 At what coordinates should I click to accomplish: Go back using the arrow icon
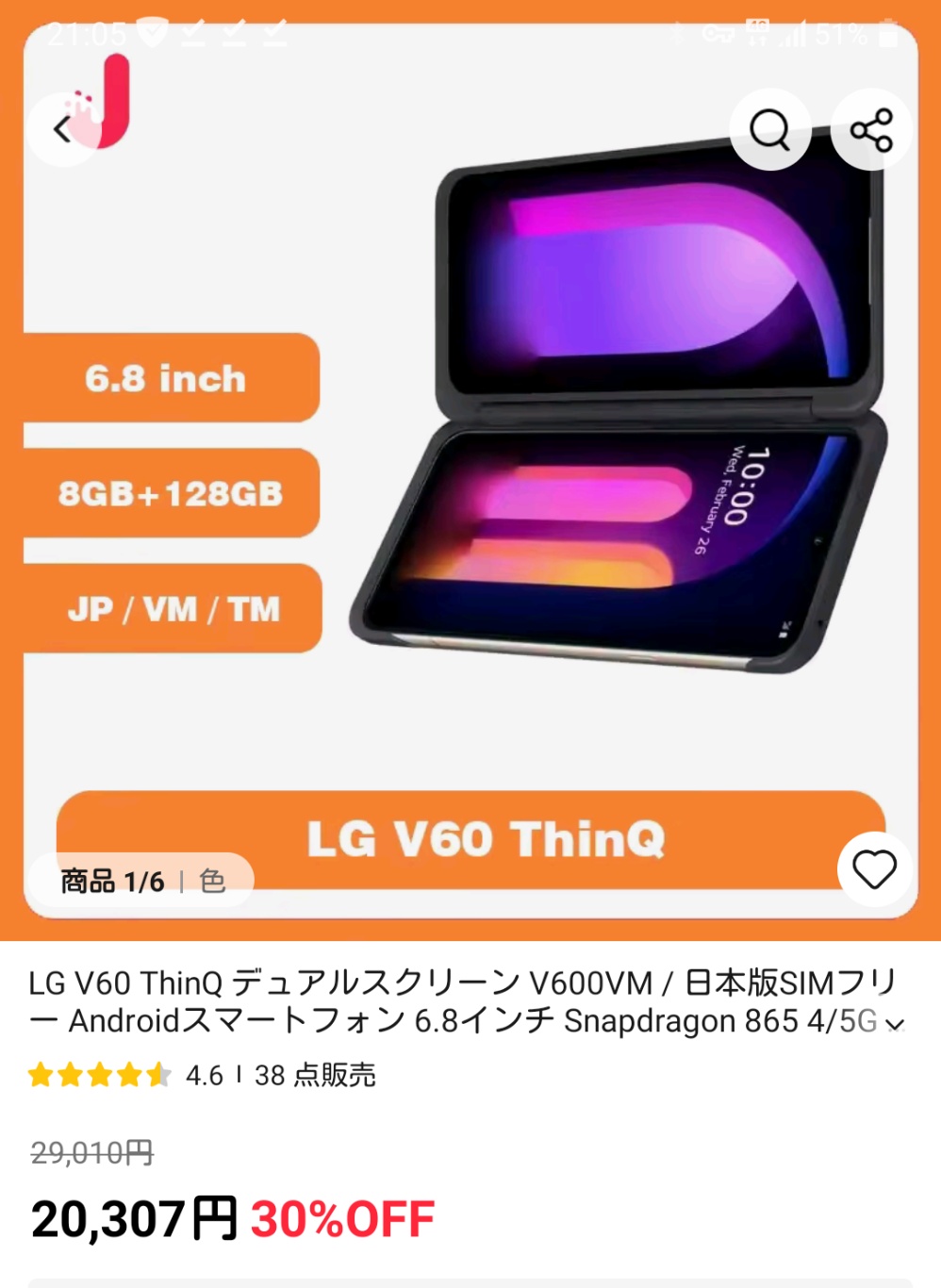tap(62, 129)
